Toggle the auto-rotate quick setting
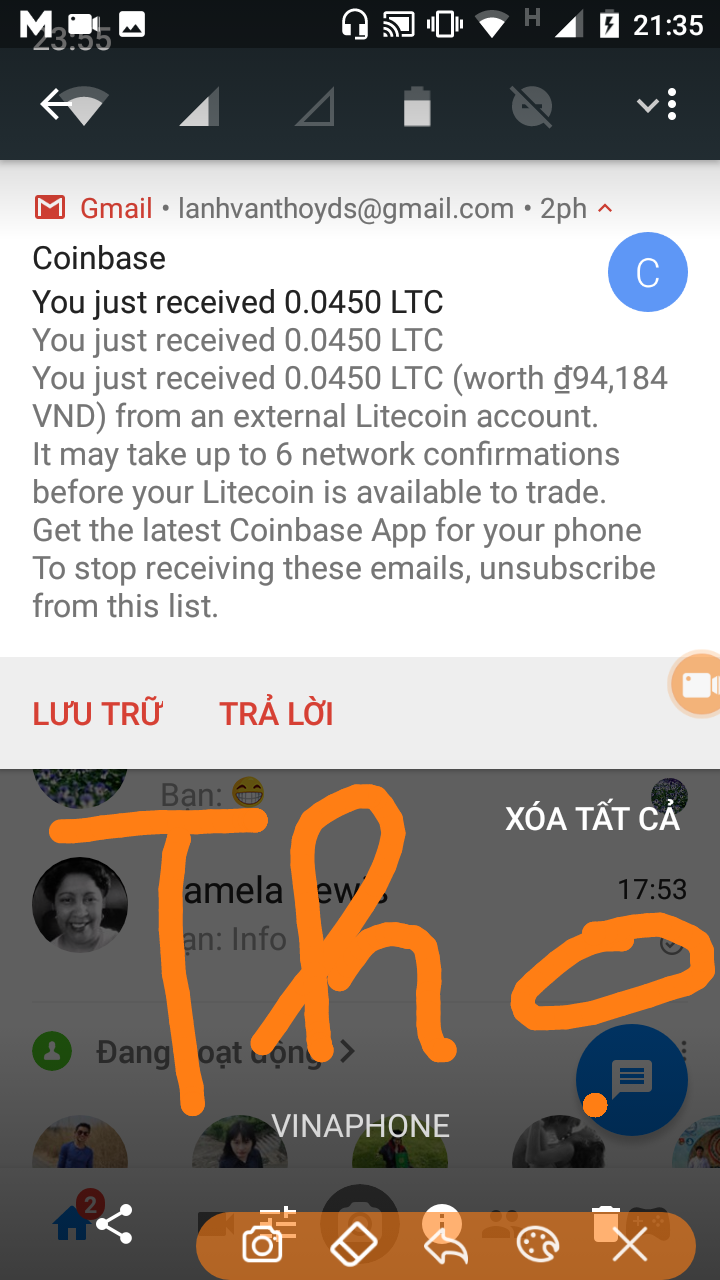 [531, 106]
